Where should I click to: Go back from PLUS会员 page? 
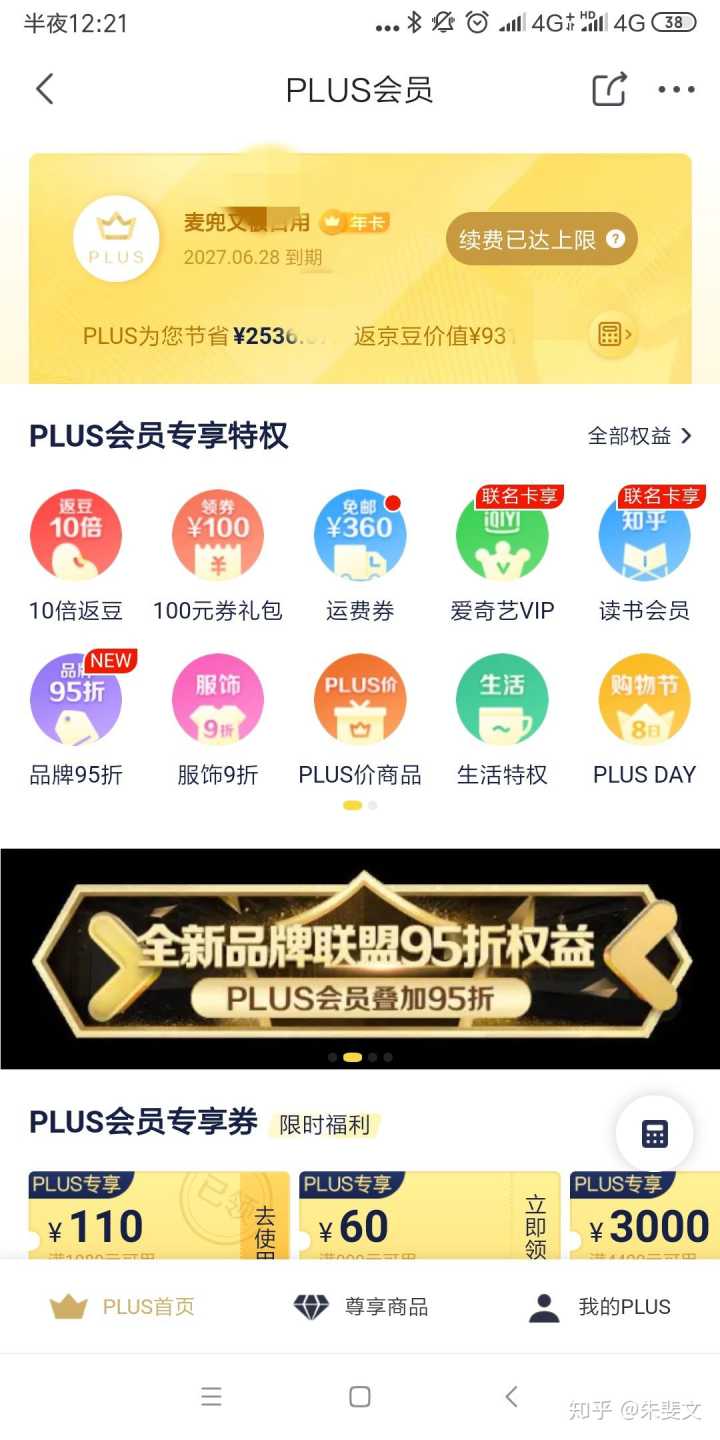[x=44, y=89]
